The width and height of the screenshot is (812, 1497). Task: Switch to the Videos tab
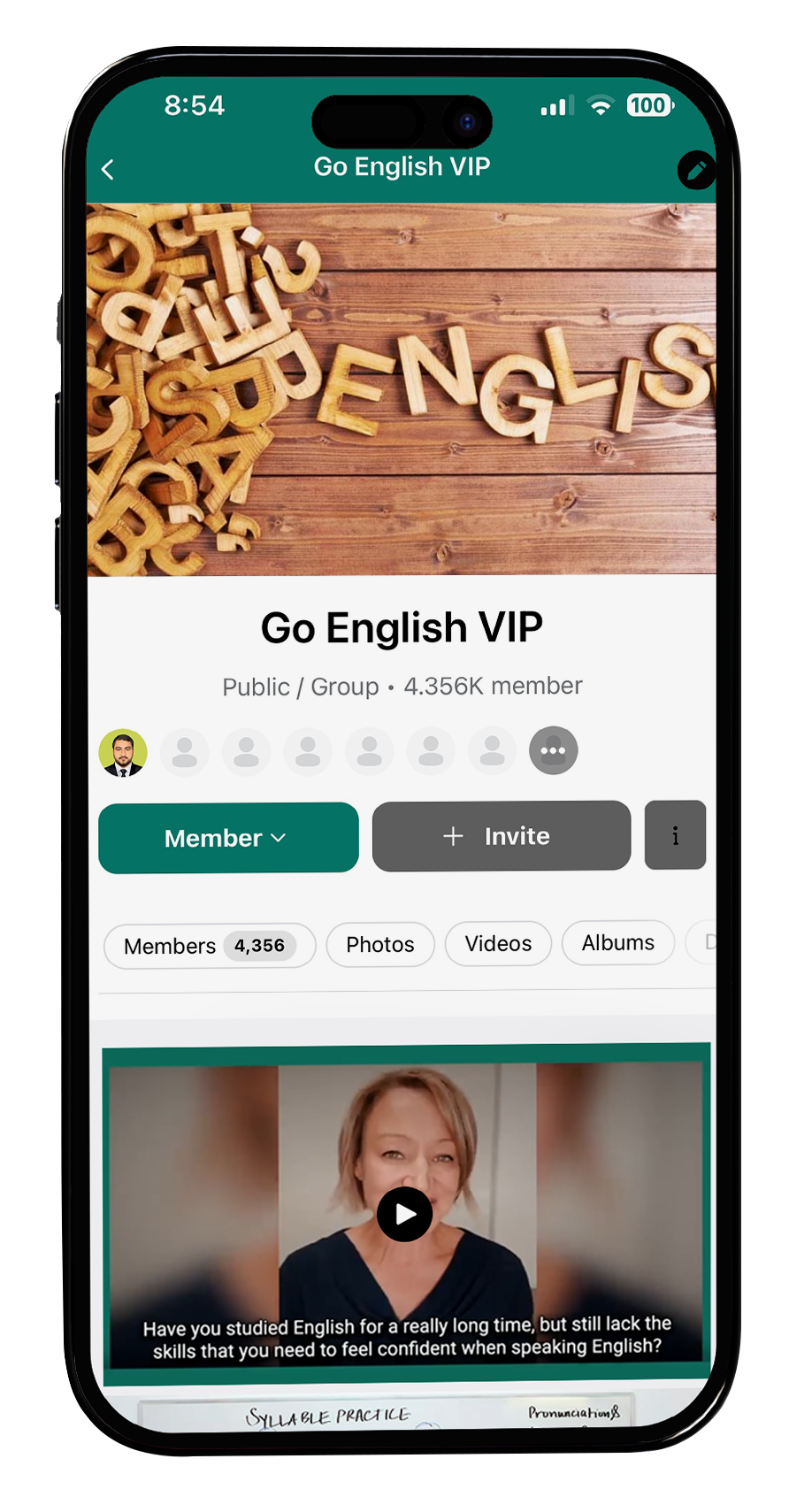pyautogui.click(x=498, y=943)
